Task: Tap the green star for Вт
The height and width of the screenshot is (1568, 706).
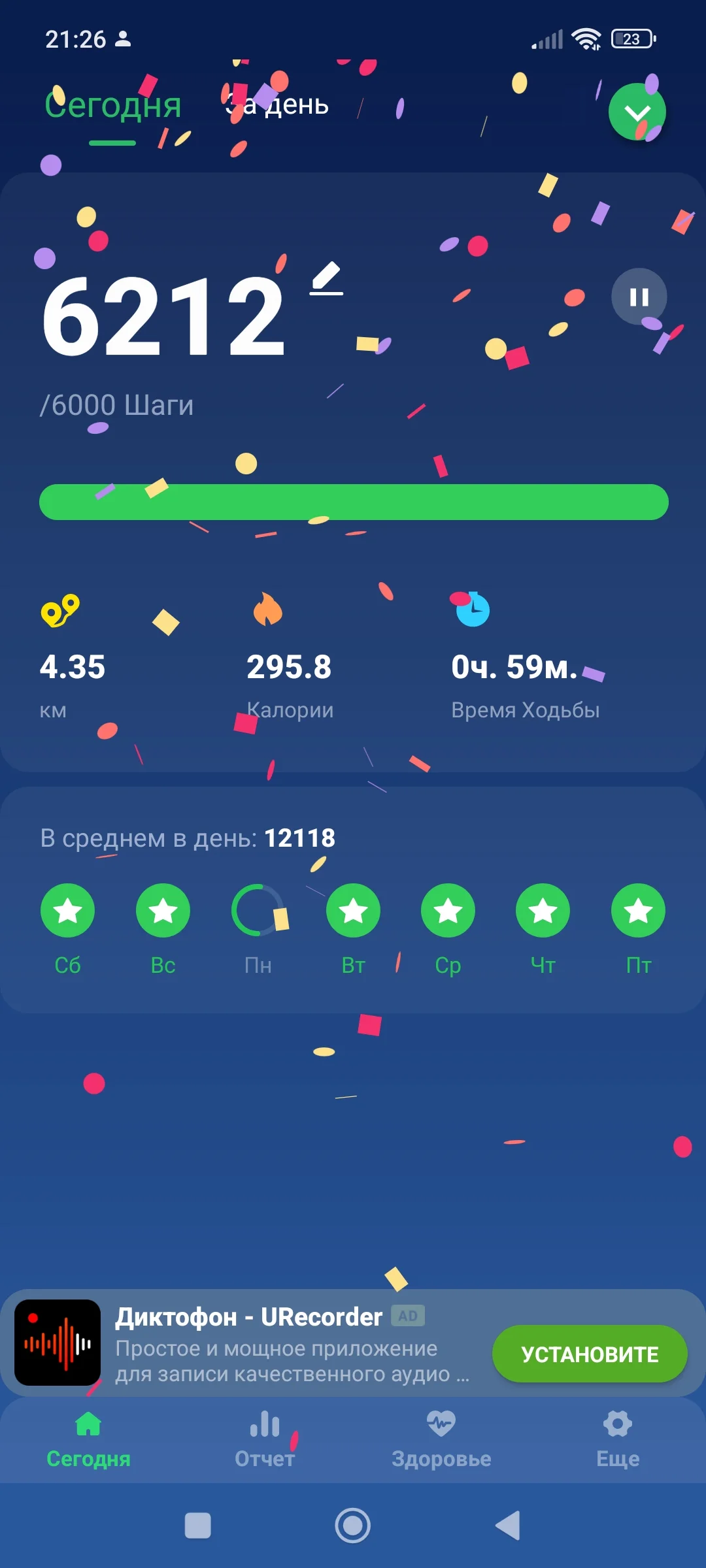Action: coord(352,910)
